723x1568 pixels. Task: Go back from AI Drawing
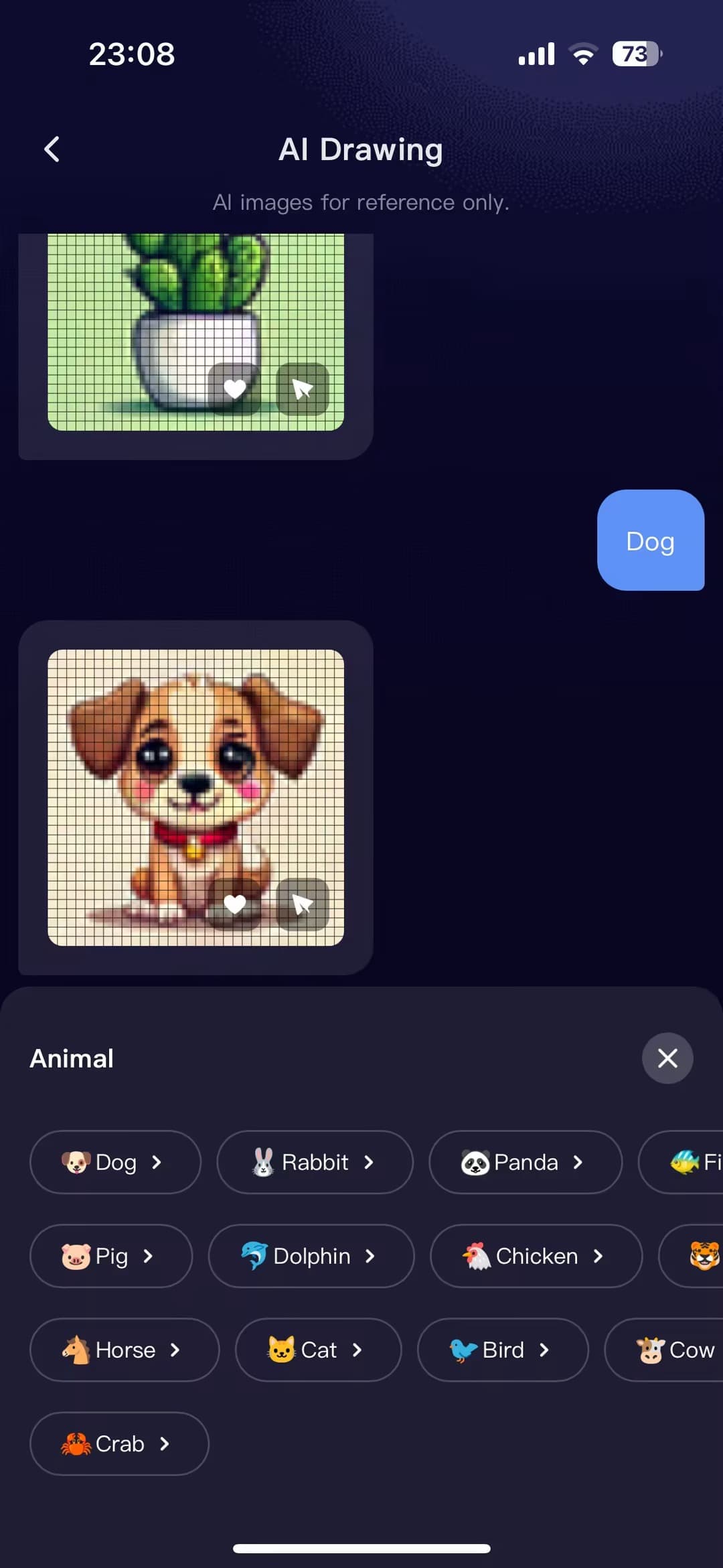[x=52, y=149]
